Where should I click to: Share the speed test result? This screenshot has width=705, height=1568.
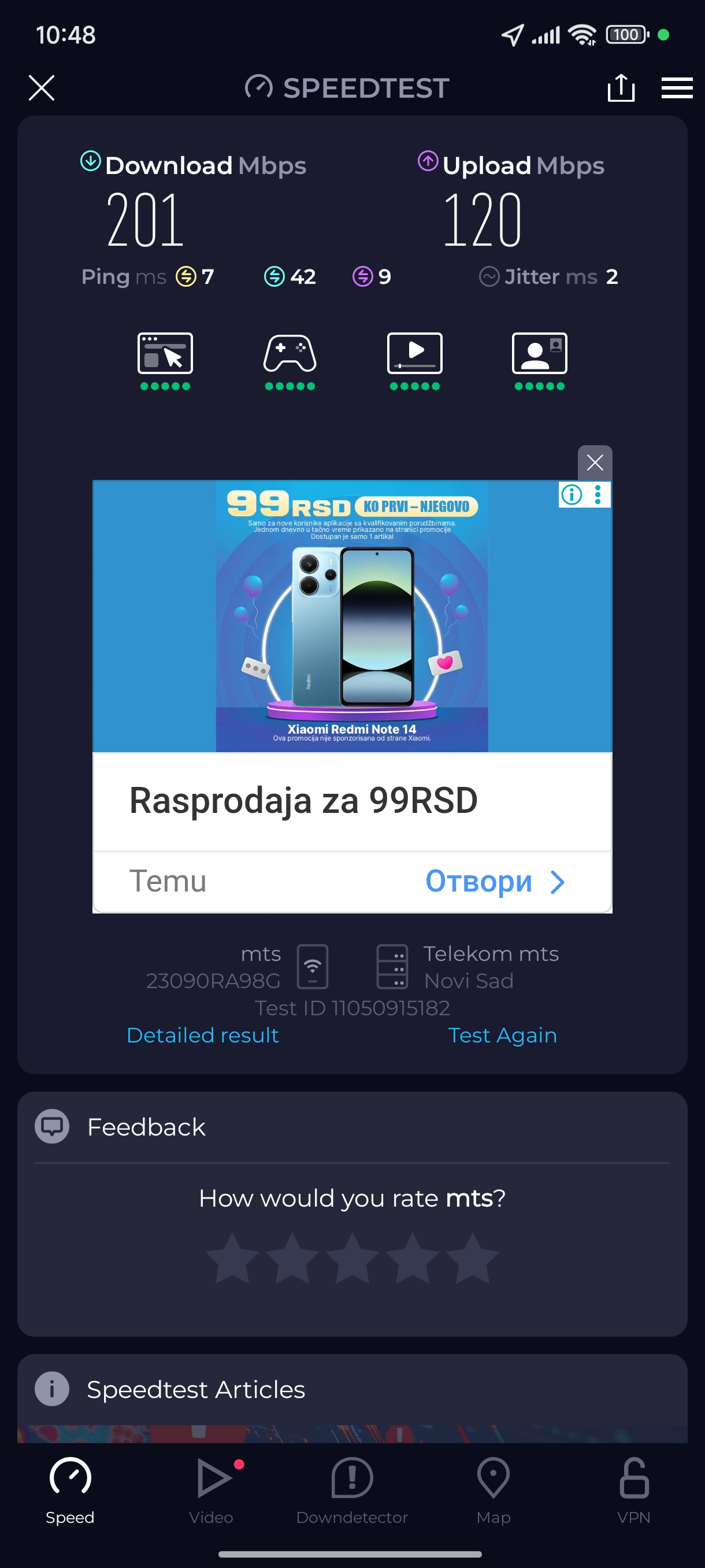(621, 88)
